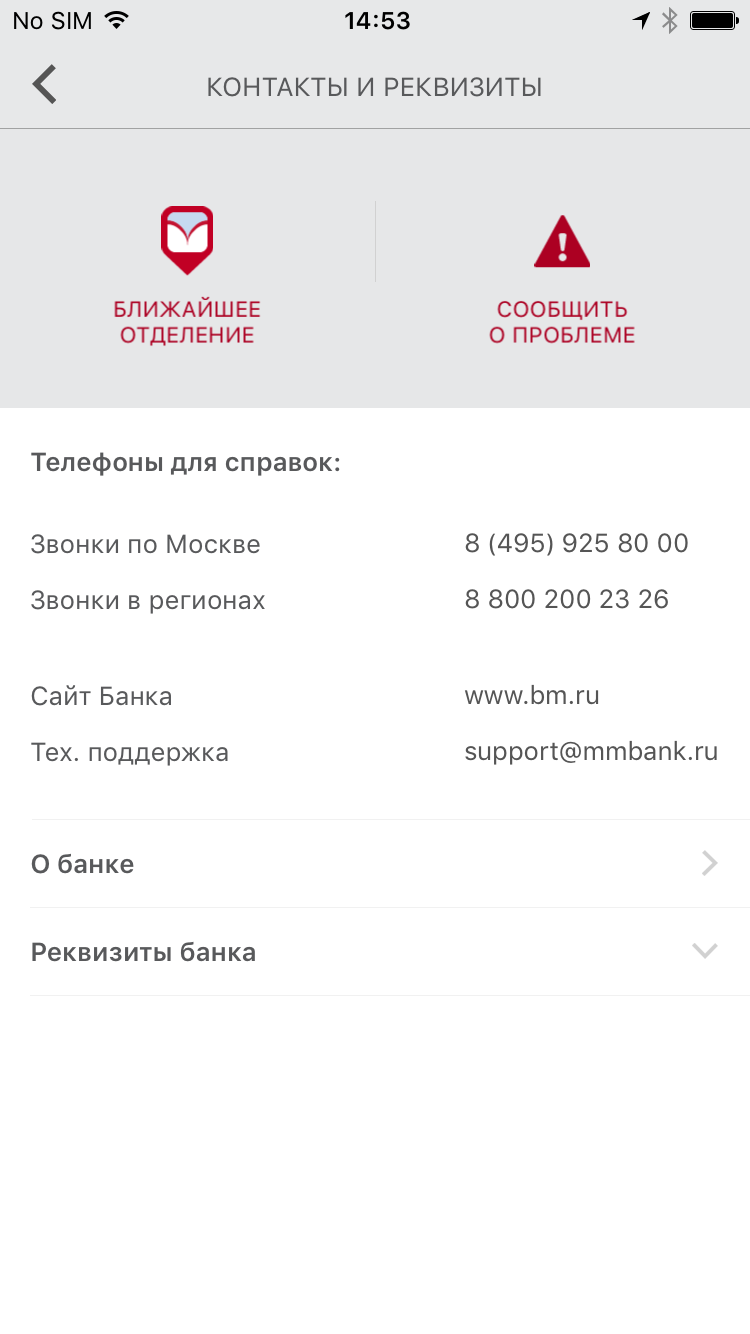Call the regional number 8 800 200 23 26
The width and height of the screenshot is (750, 1334).
[x=566, y=599]
